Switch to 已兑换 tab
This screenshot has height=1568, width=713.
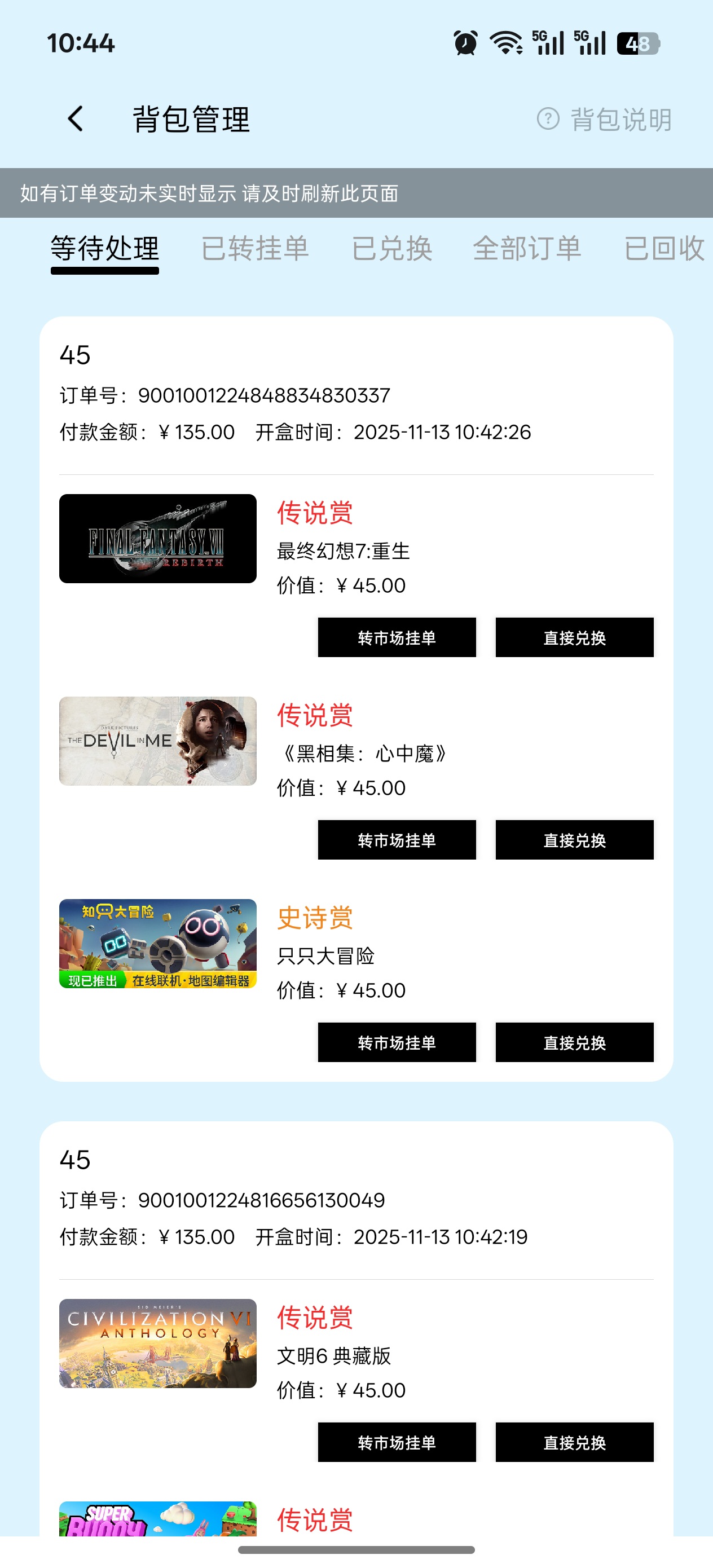[x=392, y=249]
